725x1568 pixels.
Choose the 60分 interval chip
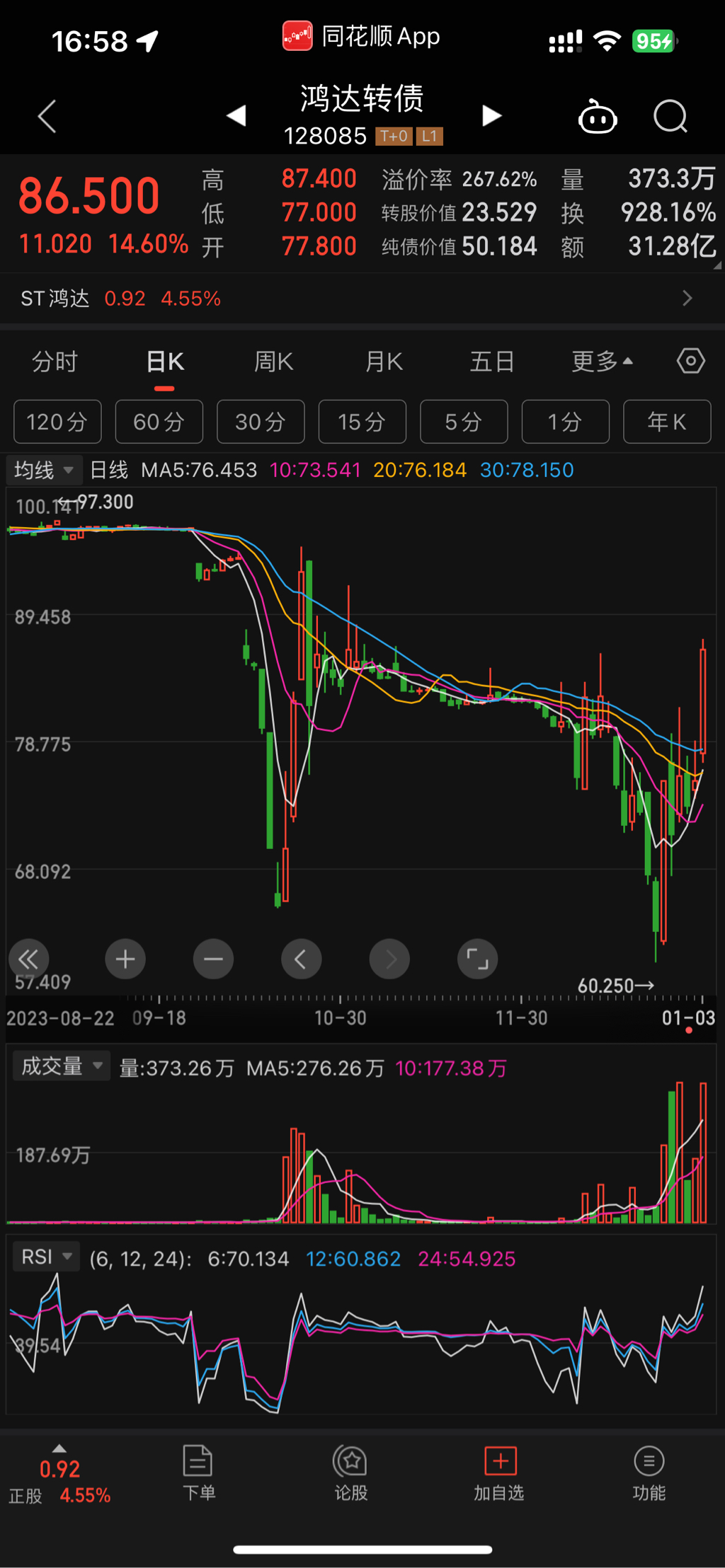159,422
